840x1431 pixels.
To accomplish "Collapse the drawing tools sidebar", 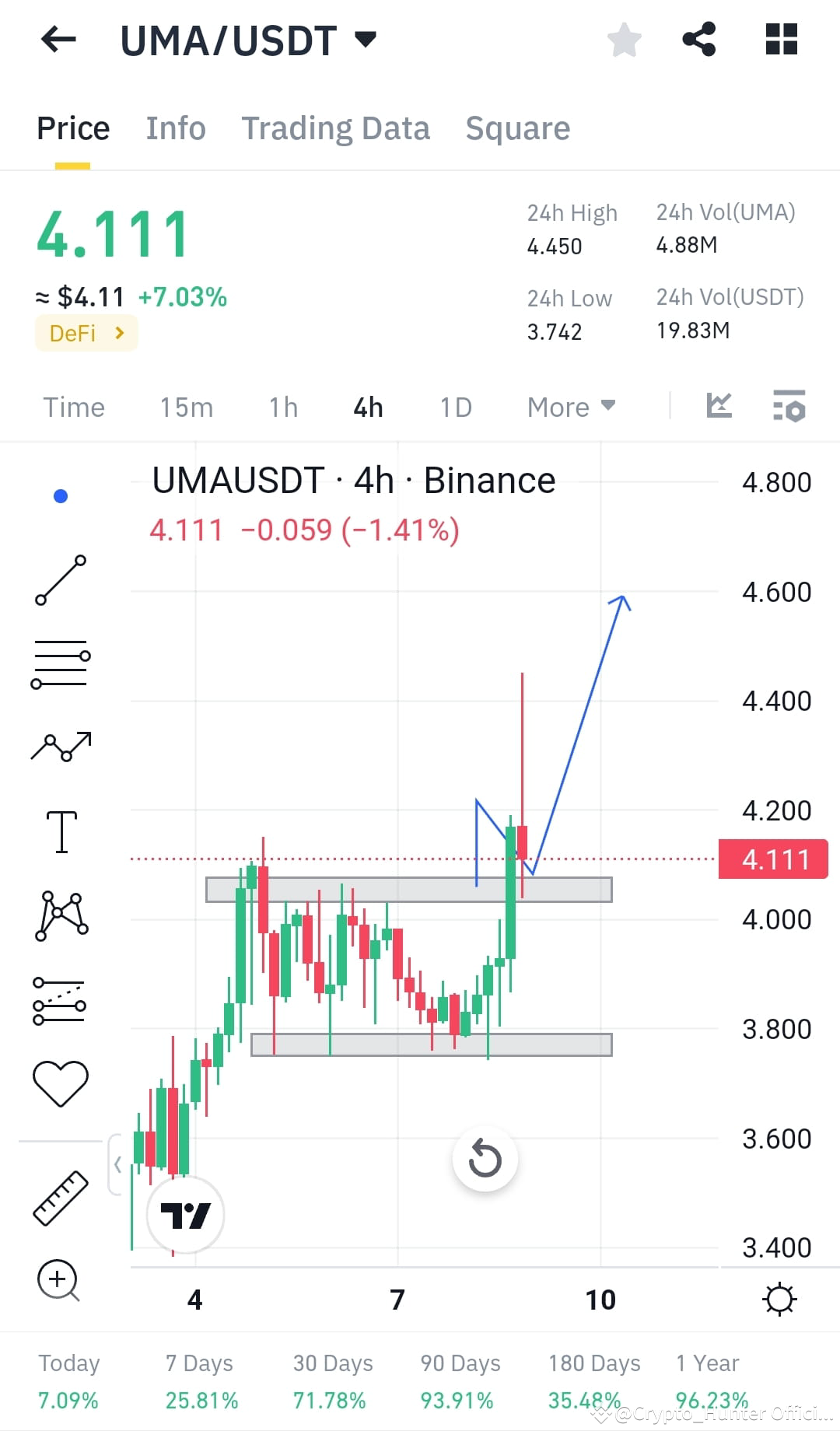I will pos(117,1164).
